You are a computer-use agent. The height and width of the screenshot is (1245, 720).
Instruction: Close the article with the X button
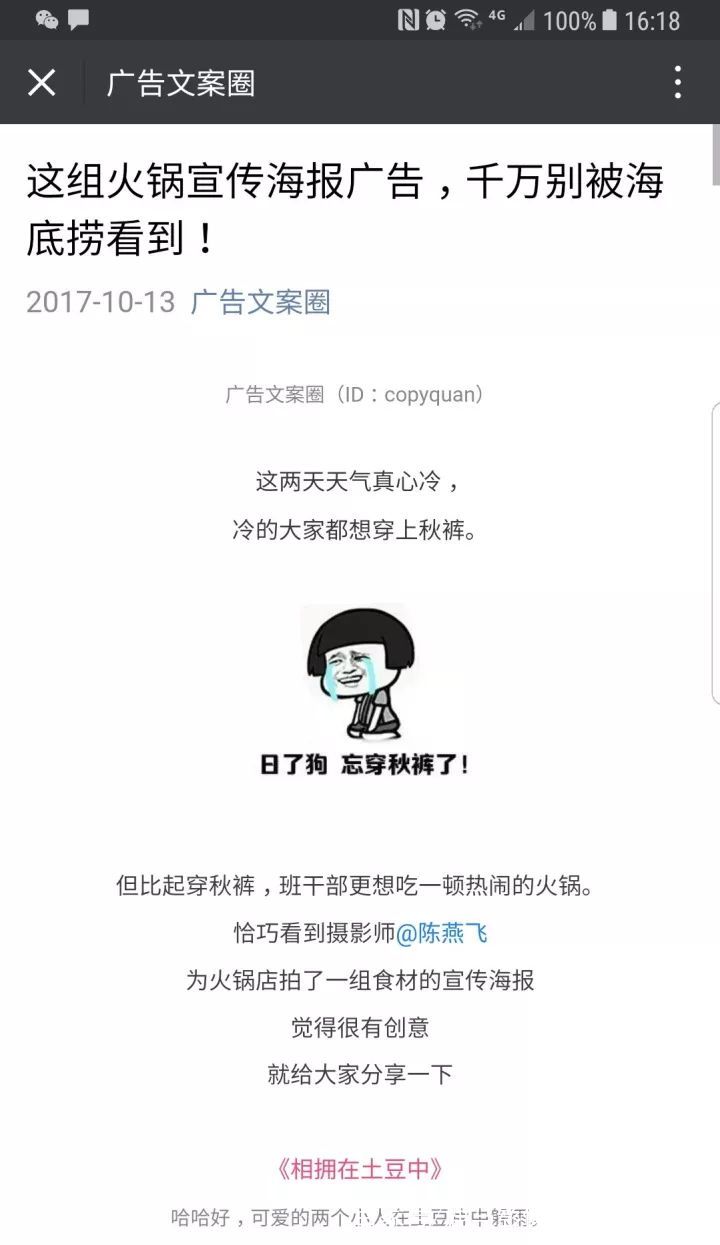point(41,82)
